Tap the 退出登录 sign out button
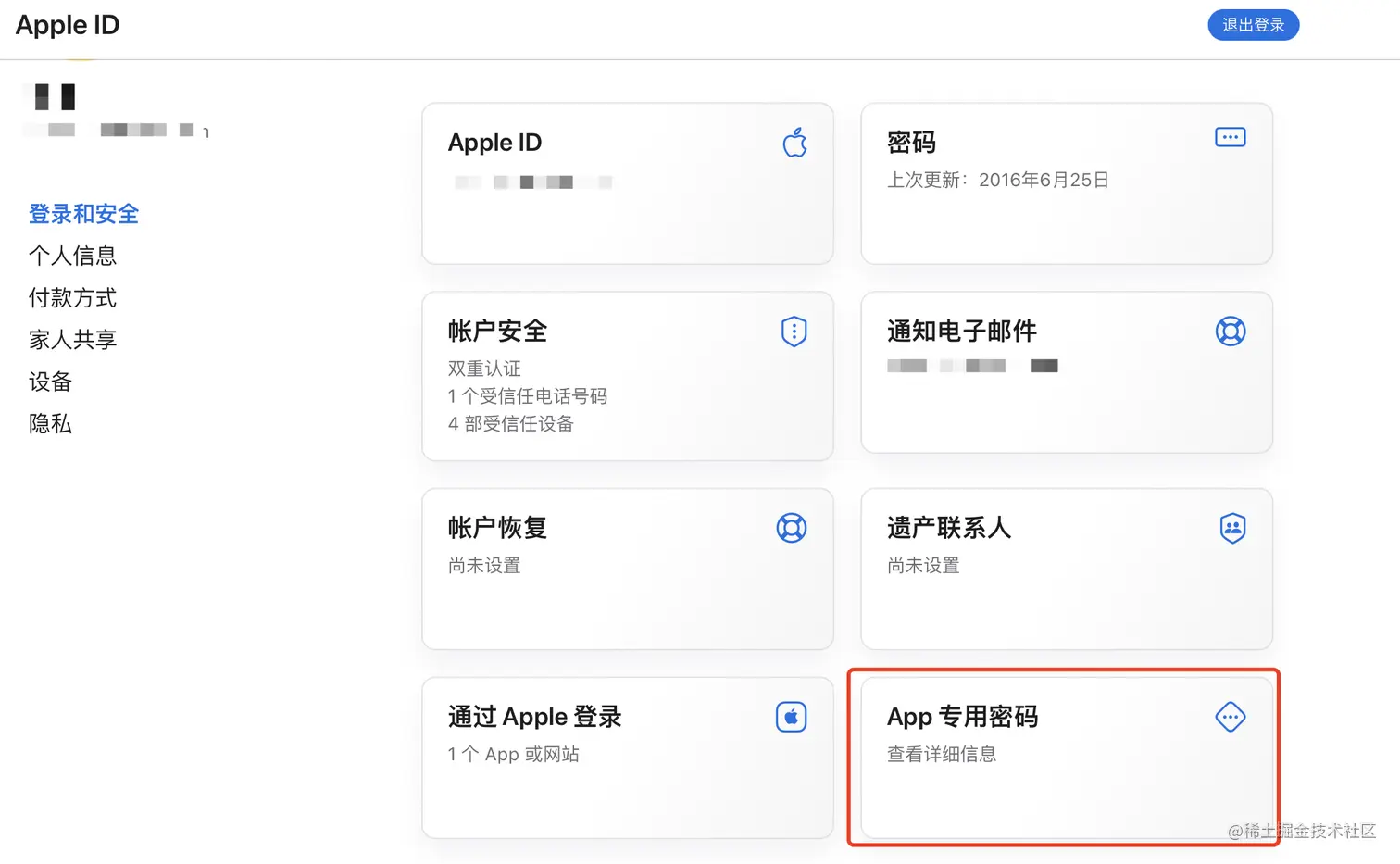Viewport: 1400px width, 864px height. (x=1253, y=25)
